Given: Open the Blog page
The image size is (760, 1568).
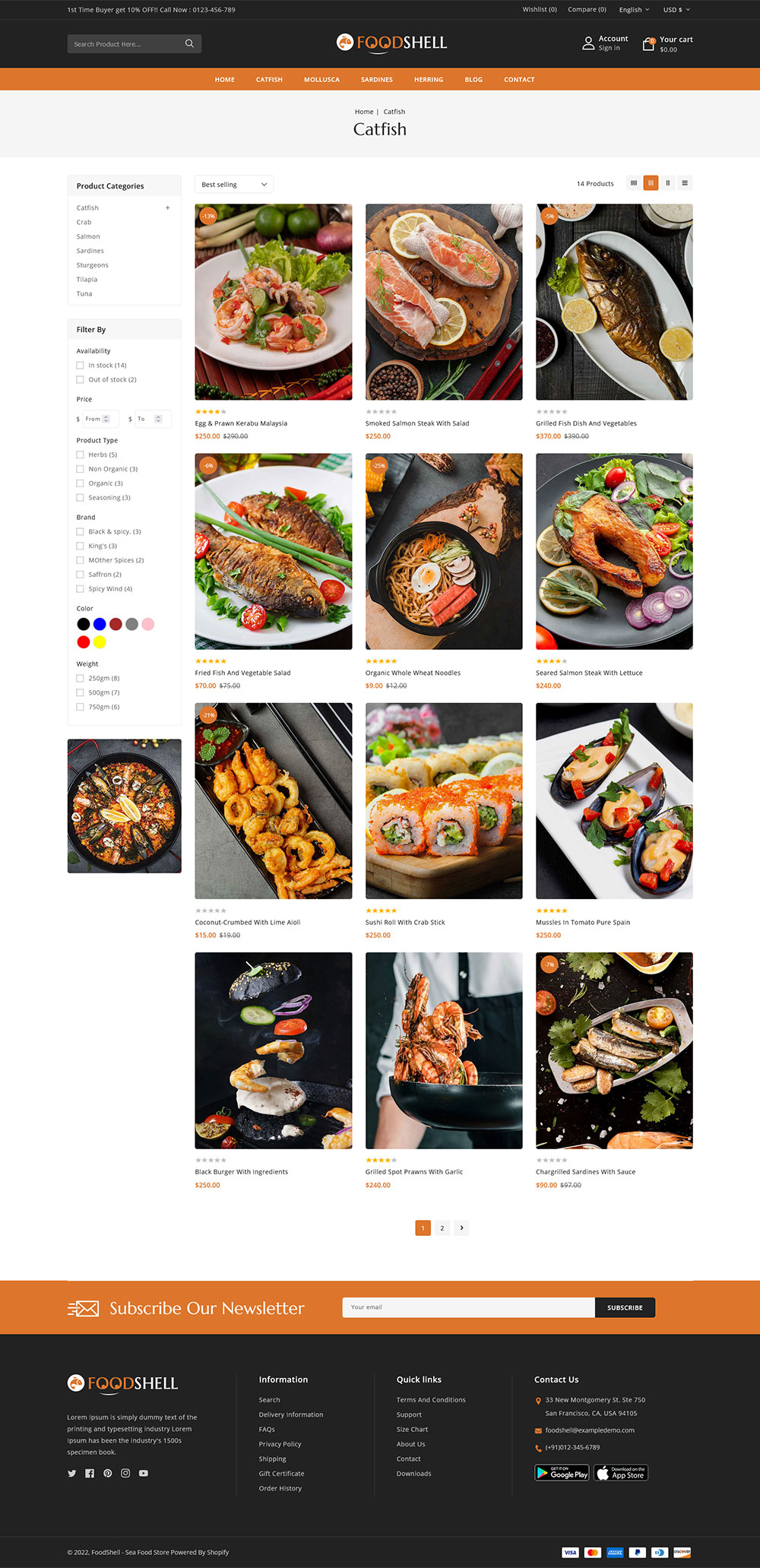Looking at the screenshot, I should tap(473, 80).
